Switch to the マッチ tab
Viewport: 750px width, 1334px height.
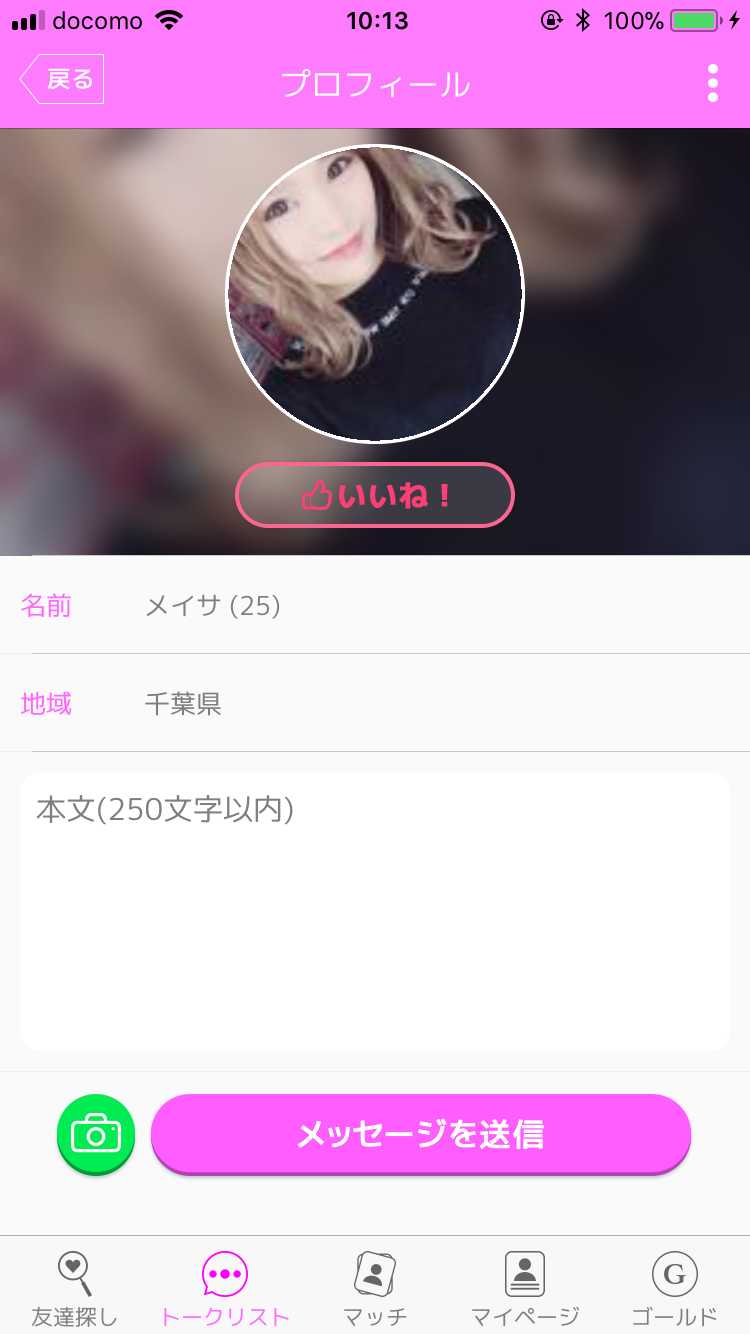[375, 1289]
